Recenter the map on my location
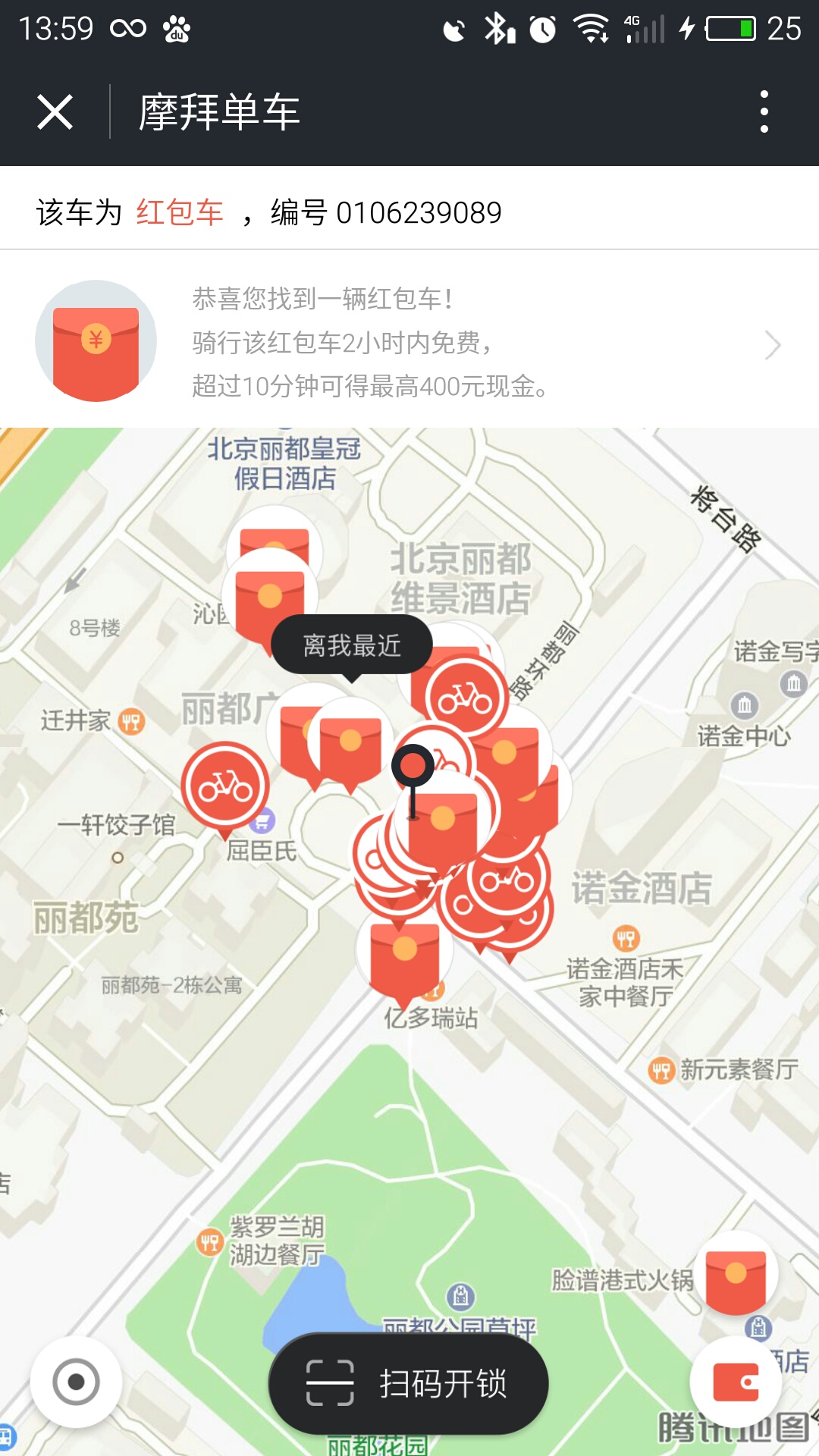 76,1382
